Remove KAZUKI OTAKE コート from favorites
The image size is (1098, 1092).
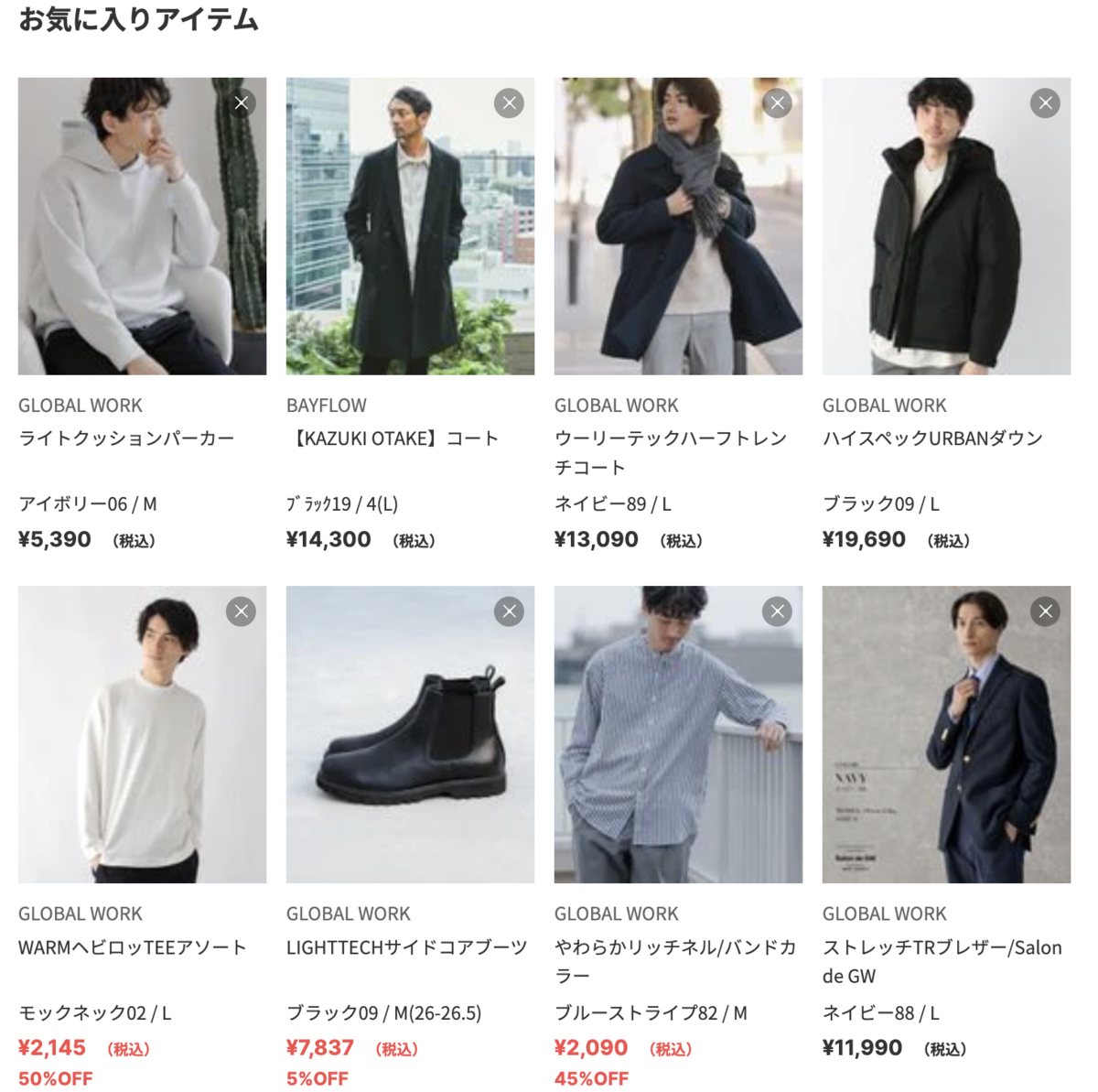tap(509, 103)
